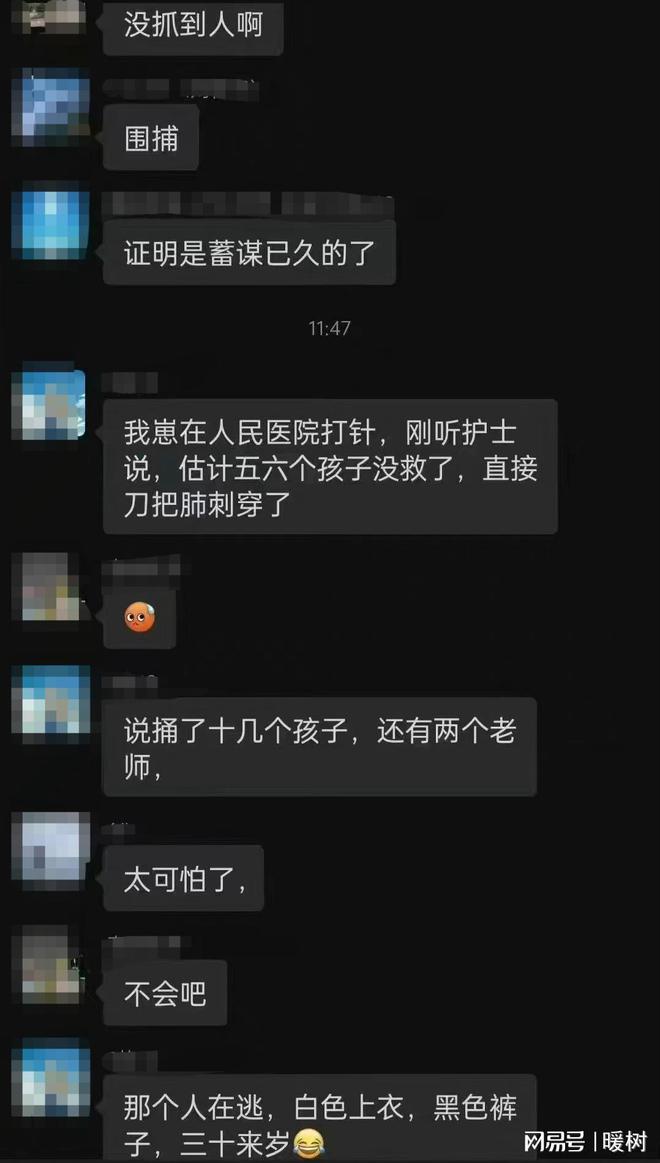Image resolution: width=660 pixels, height=1163 pixels.
Task: Tap avatar beside 那个人在逃 message
Action: (x=50, y=1077)
